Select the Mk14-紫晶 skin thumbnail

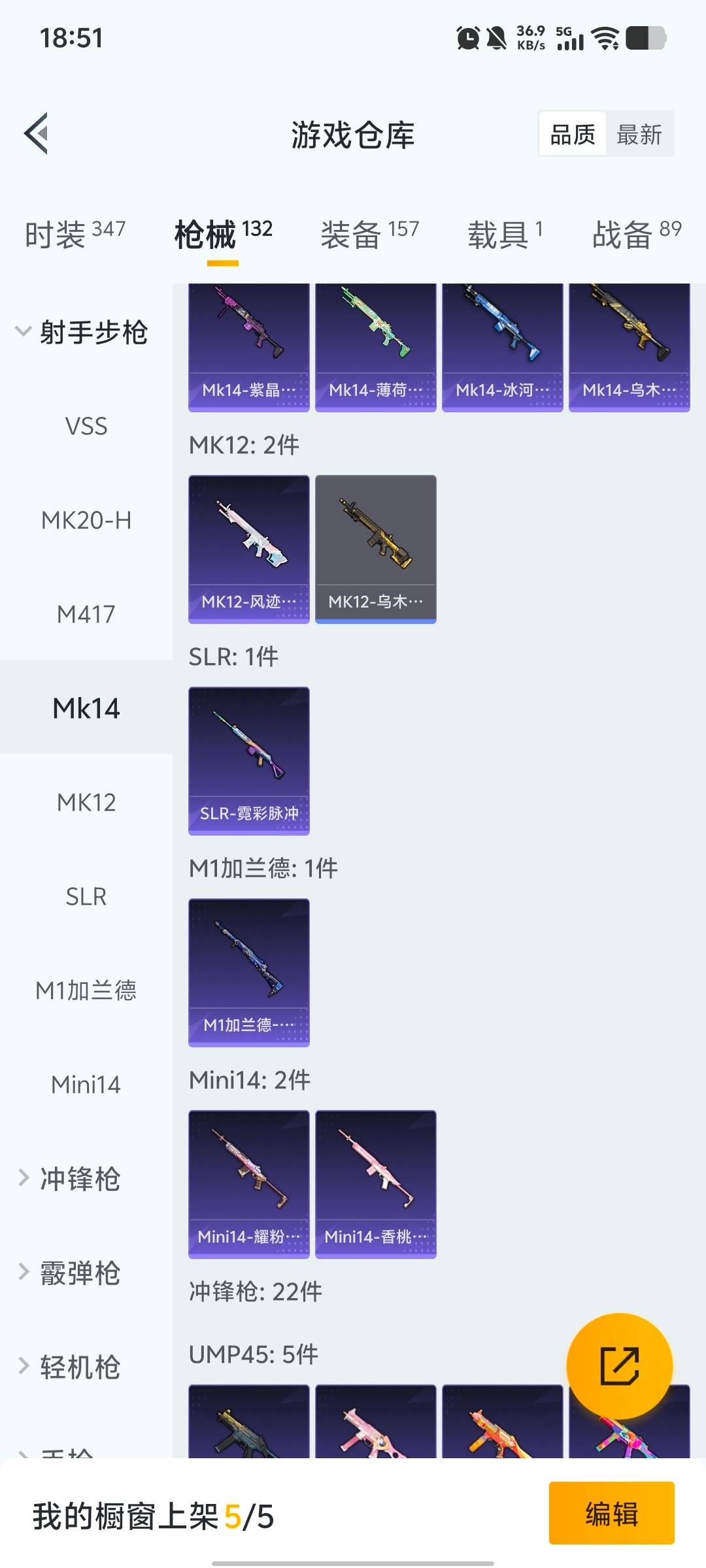tap(248, 346)
